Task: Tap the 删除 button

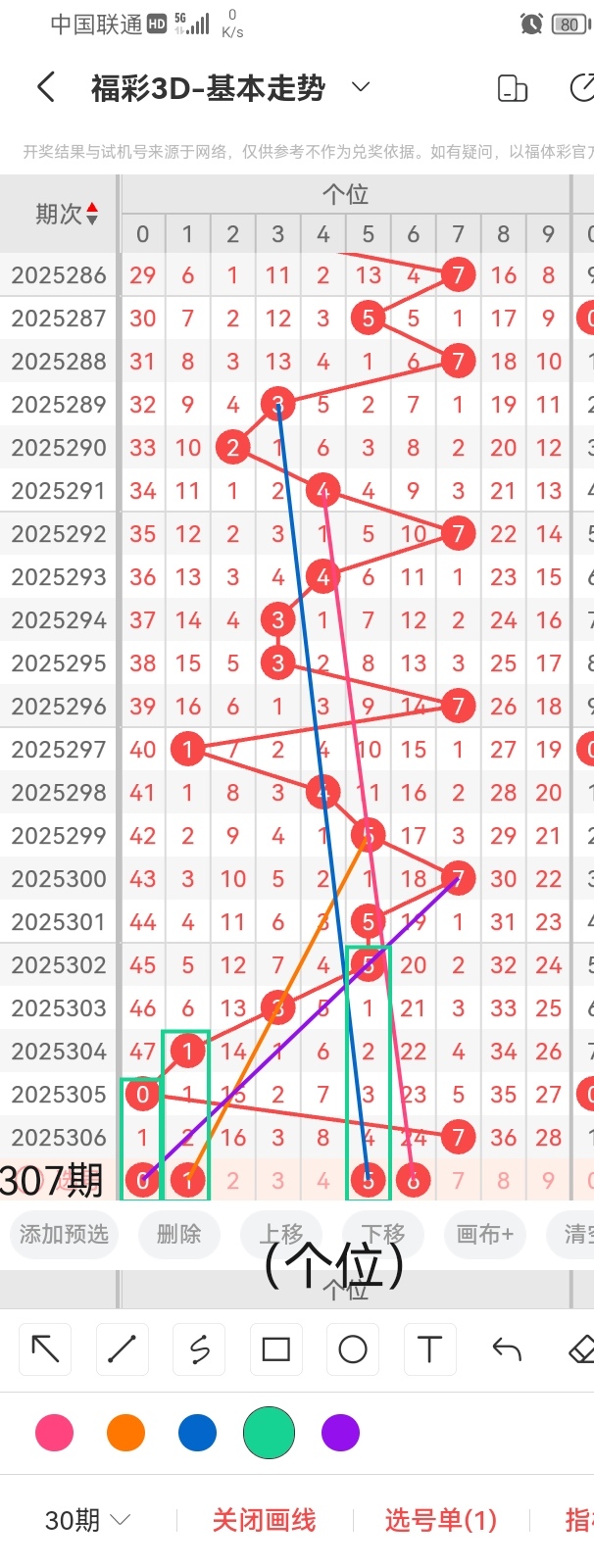Action: (x=178, y=1234)
